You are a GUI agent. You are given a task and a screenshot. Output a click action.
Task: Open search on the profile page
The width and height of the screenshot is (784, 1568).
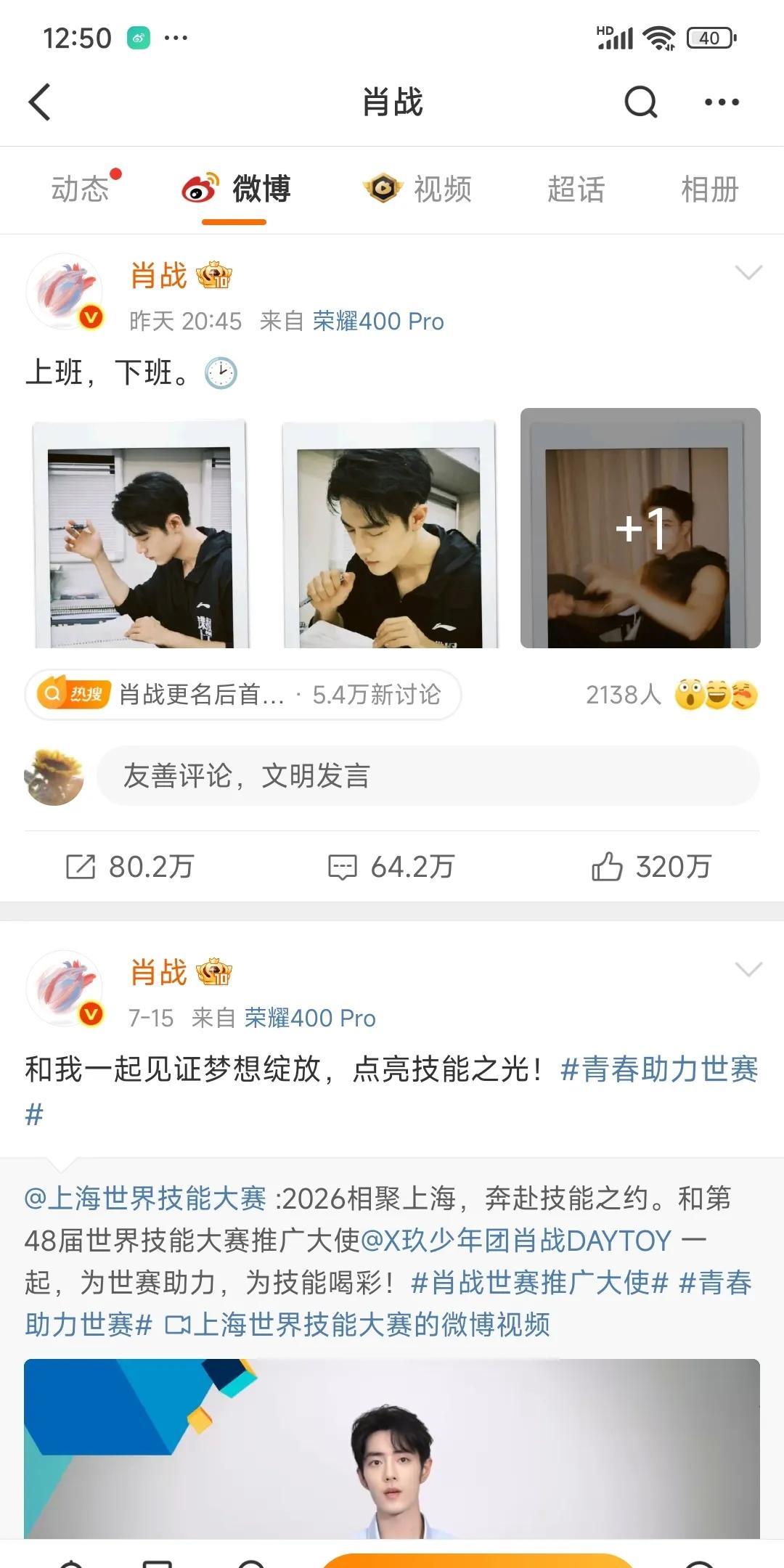tap(640, 102)
